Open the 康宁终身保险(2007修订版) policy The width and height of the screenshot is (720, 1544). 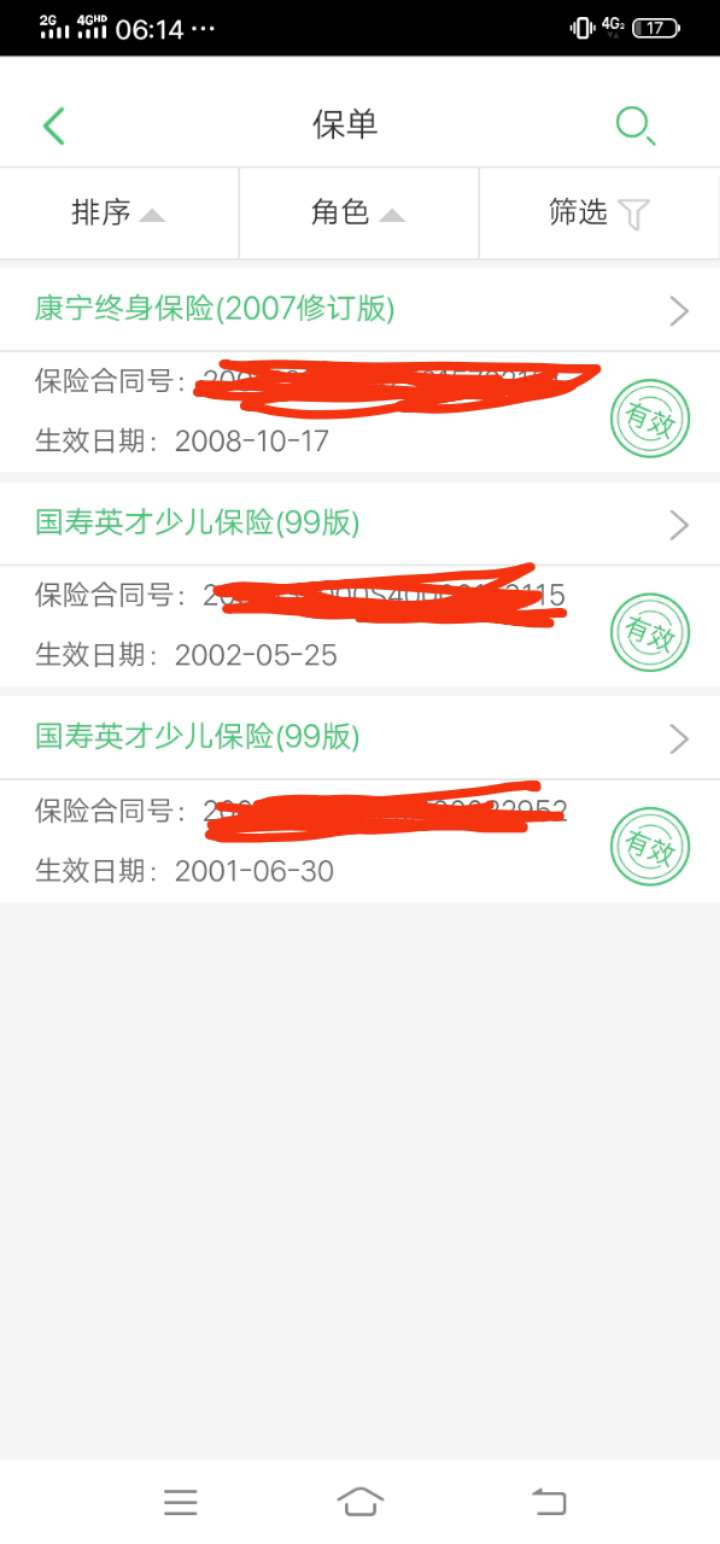360,310
